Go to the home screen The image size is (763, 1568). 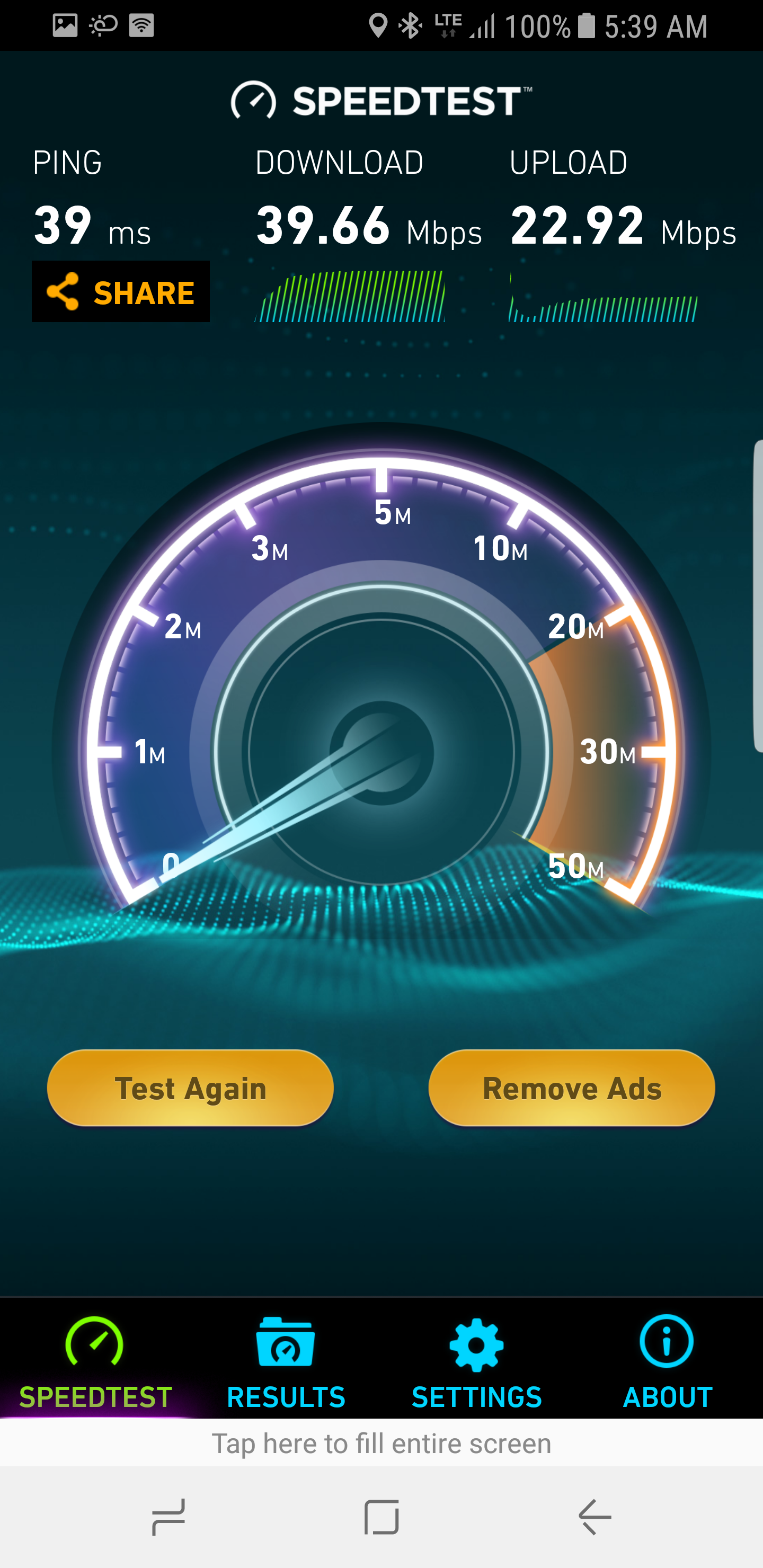coord(381,1517)
